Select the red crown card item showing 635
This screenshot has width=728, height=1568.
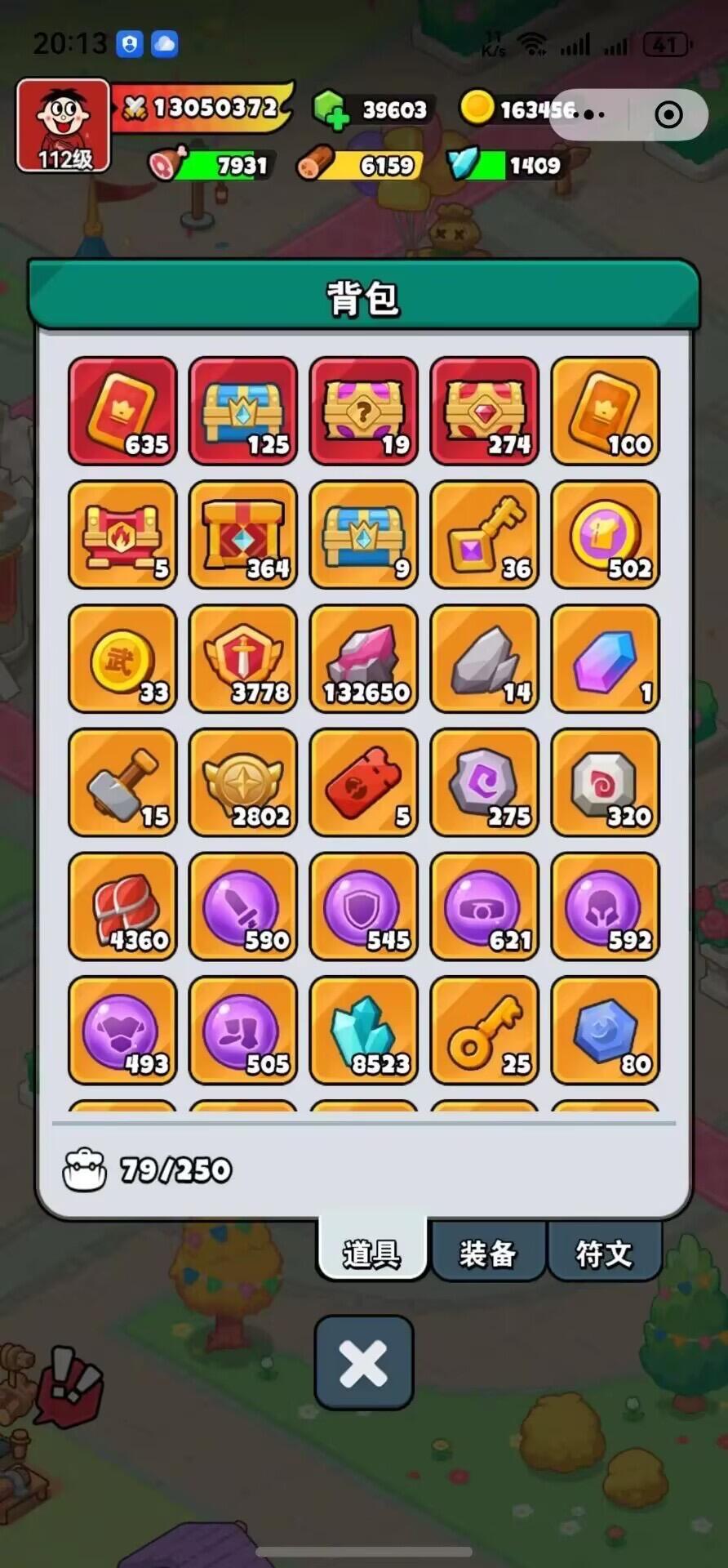coord(121,411)
